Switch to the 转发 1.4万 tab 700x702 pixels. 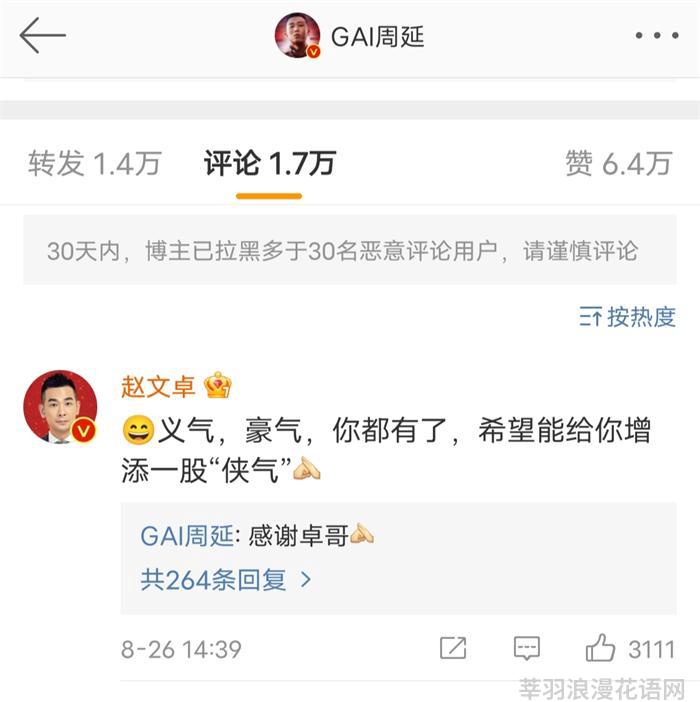[x=94, y=164]
